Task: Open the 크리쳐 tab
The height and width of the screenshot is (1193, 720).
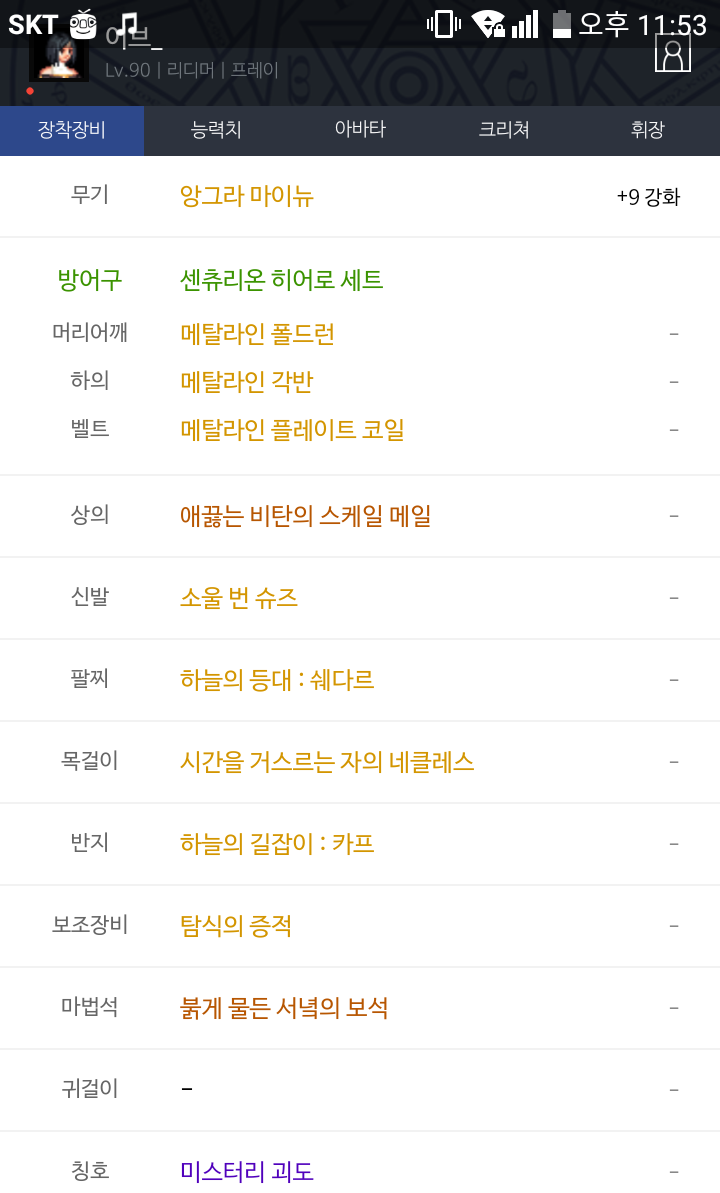Action: [504, 130]
